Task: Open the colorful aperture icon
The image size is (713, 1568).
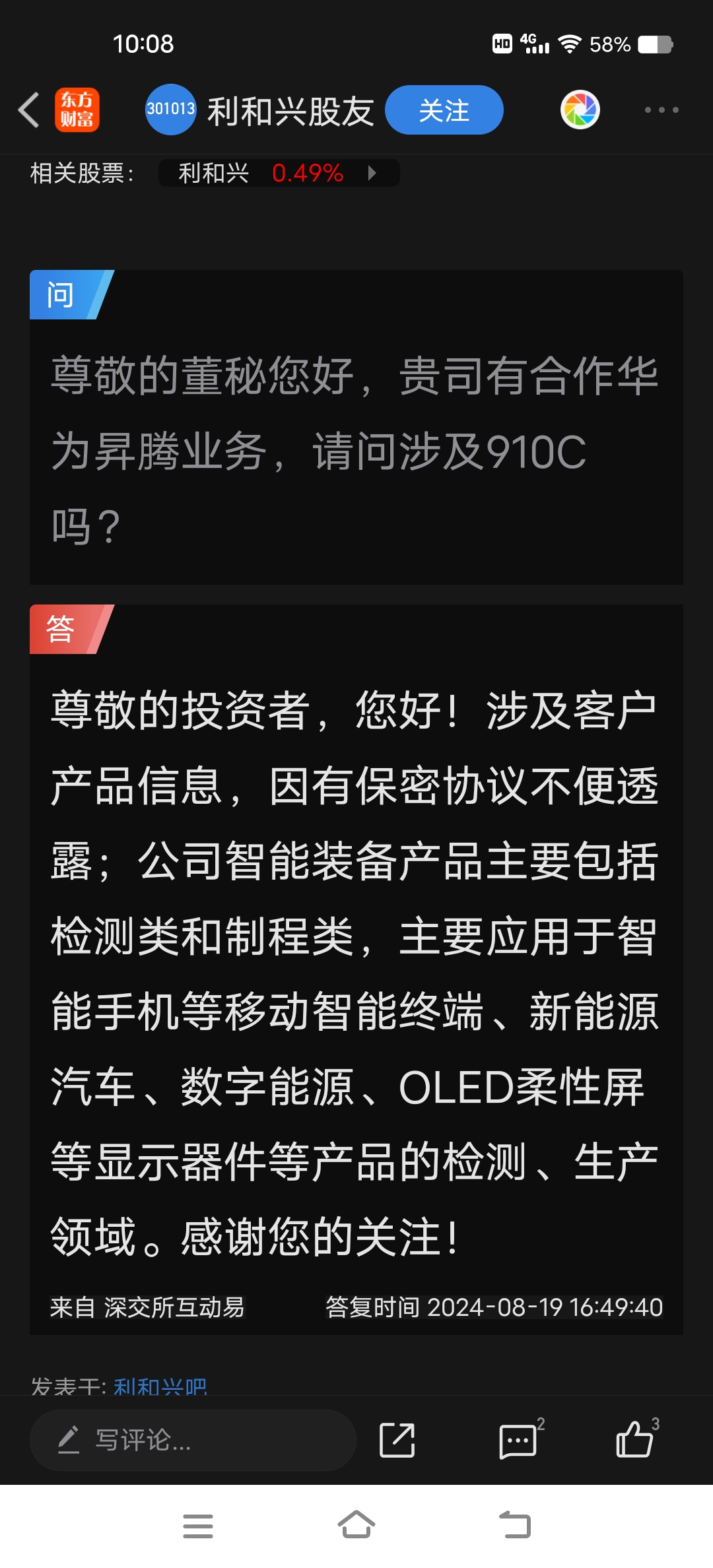Action: point(580,110)
